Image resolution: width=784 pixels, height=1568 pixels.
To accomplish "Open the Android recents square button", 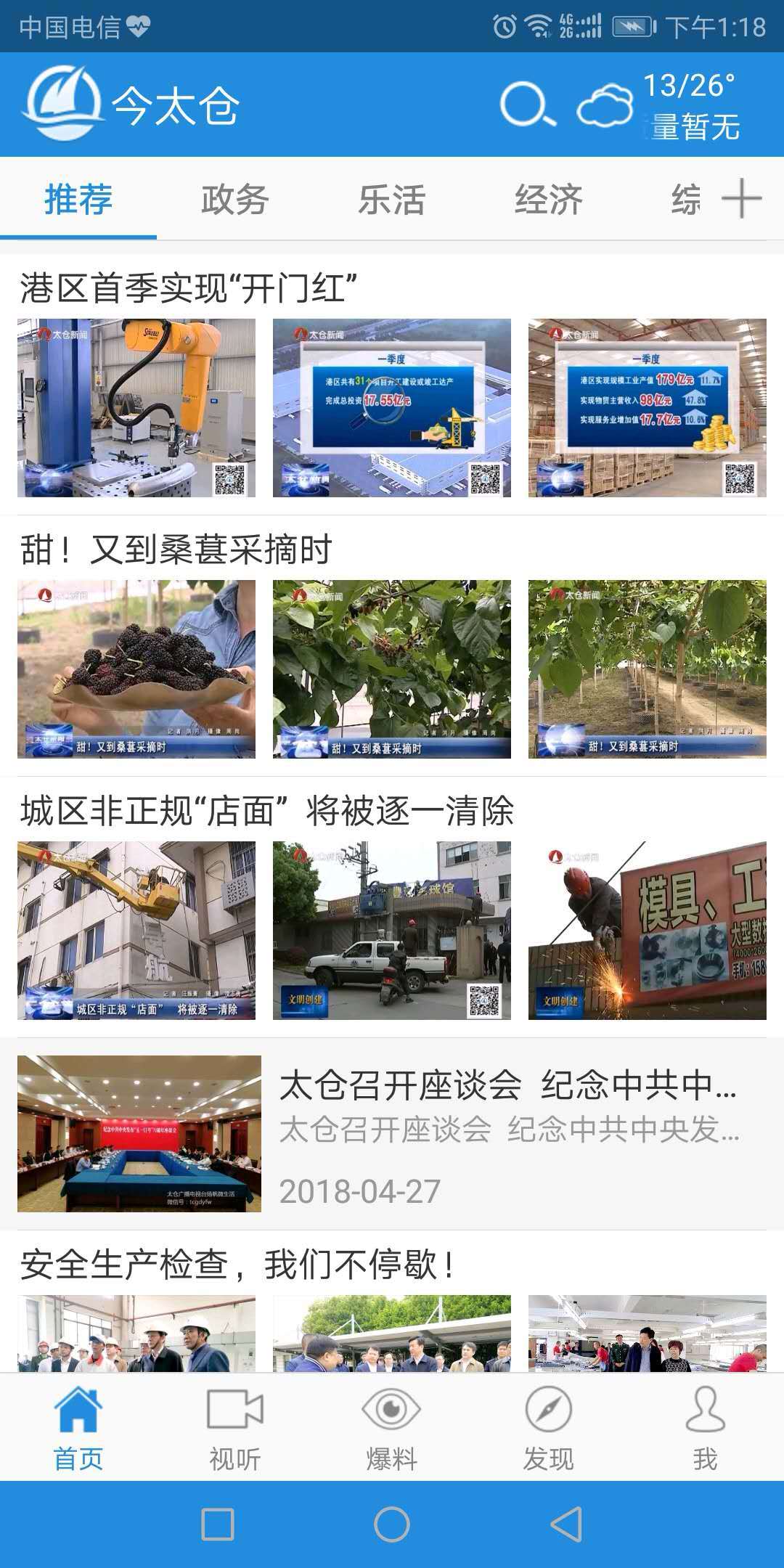I will tap(215, 1526).
